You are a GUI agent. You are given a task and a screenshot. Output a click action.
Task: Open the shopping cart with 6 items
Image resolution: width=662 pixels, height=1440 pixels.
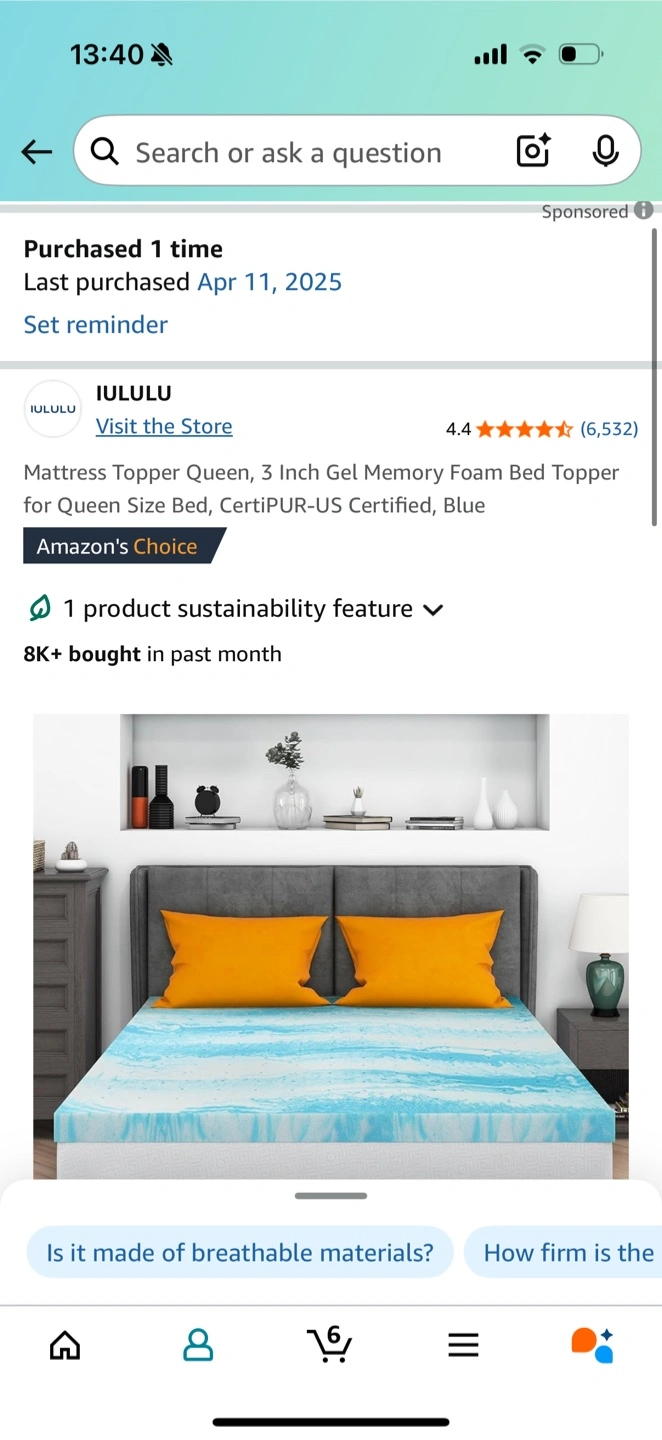click(x=330, y=1344)
